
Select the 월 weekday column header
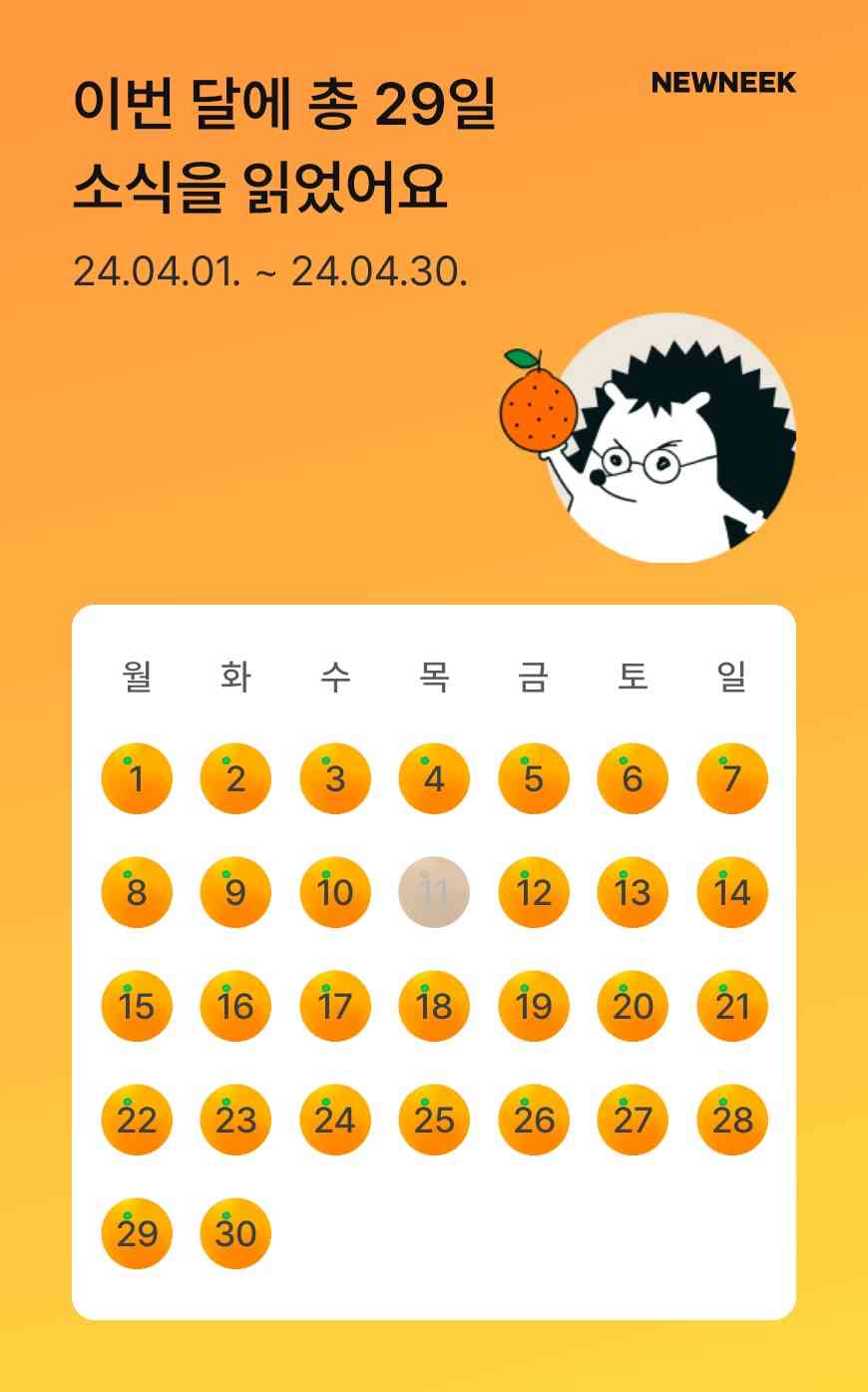tap(137, 675)
